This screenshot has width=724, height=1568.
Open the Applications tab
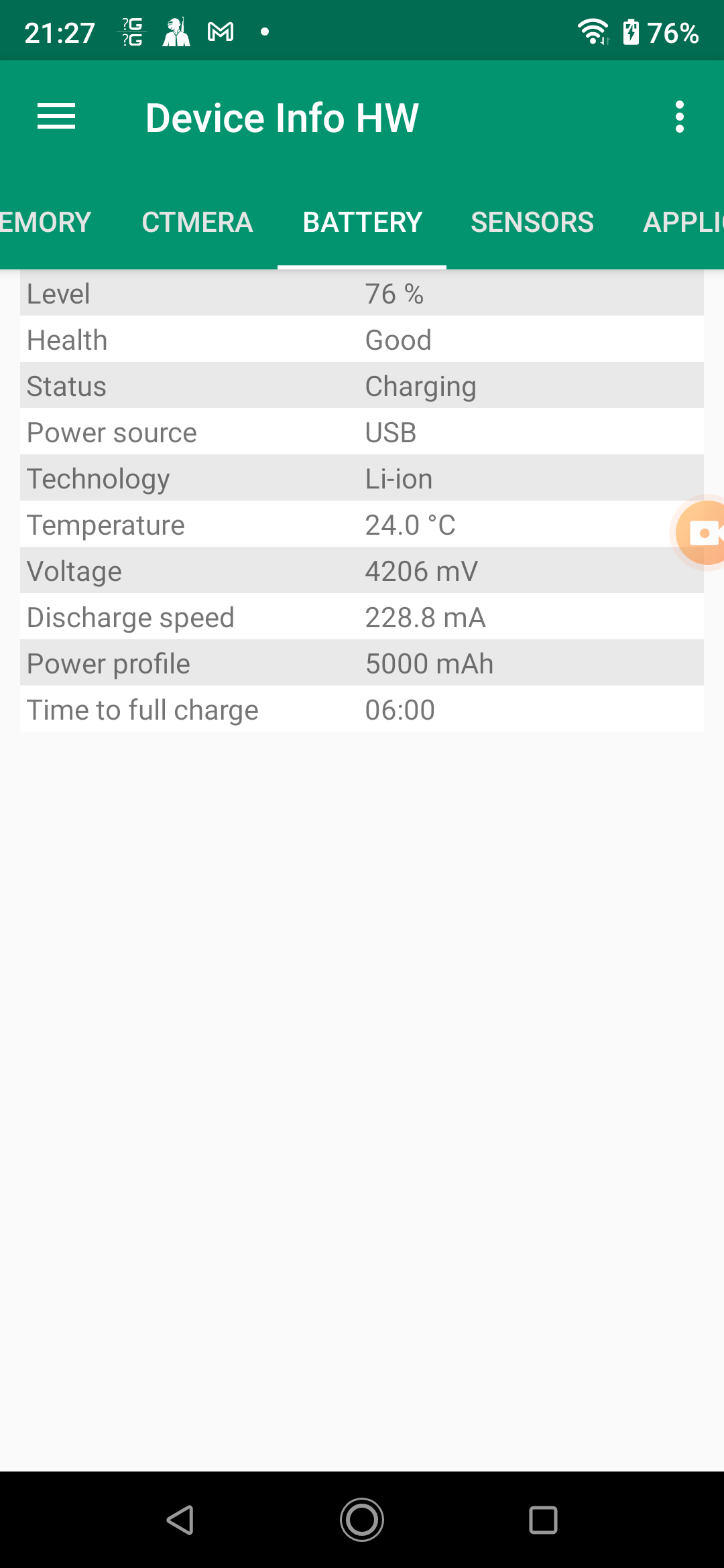coord(684,222)
